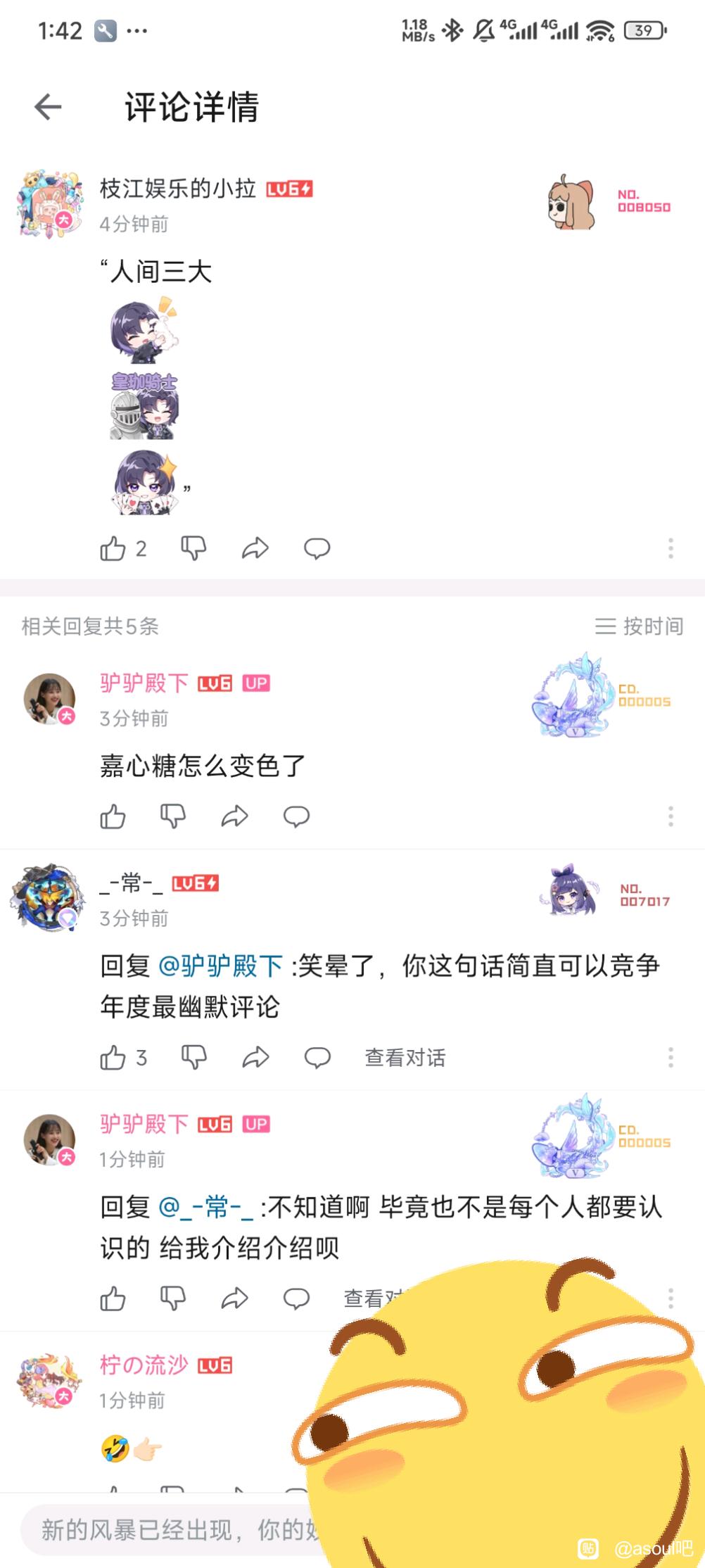The width and height of the screenshot is (705, 1568).
Task: Open 枝江娱乐的小拉's avatar
Action: click(x=49, y=204)
